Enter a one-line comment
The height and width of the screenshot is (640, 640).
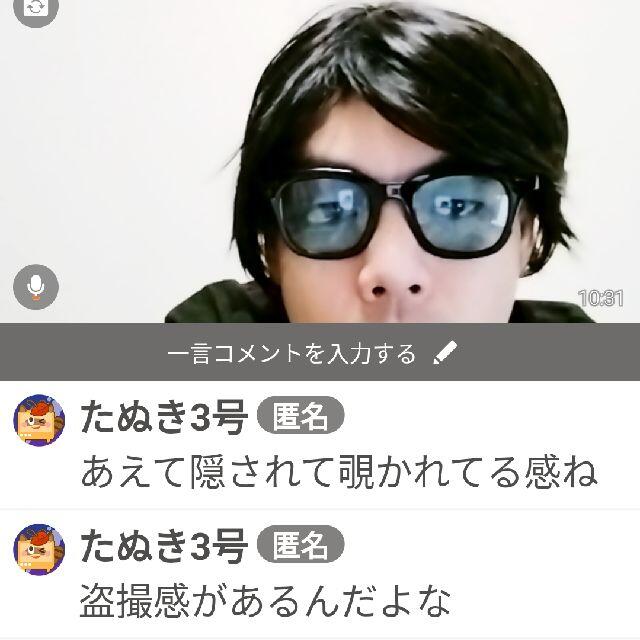pos(320,353)
